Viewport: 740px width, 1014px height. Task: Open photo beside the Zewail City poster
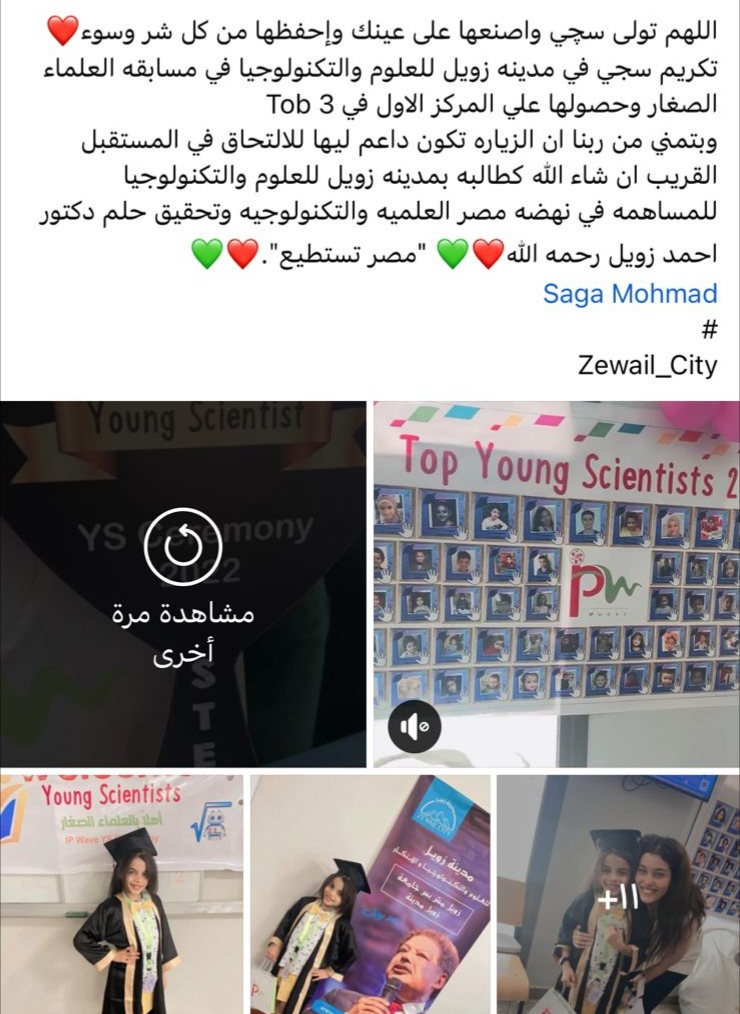pyautogui.click(x=370, y=895)
